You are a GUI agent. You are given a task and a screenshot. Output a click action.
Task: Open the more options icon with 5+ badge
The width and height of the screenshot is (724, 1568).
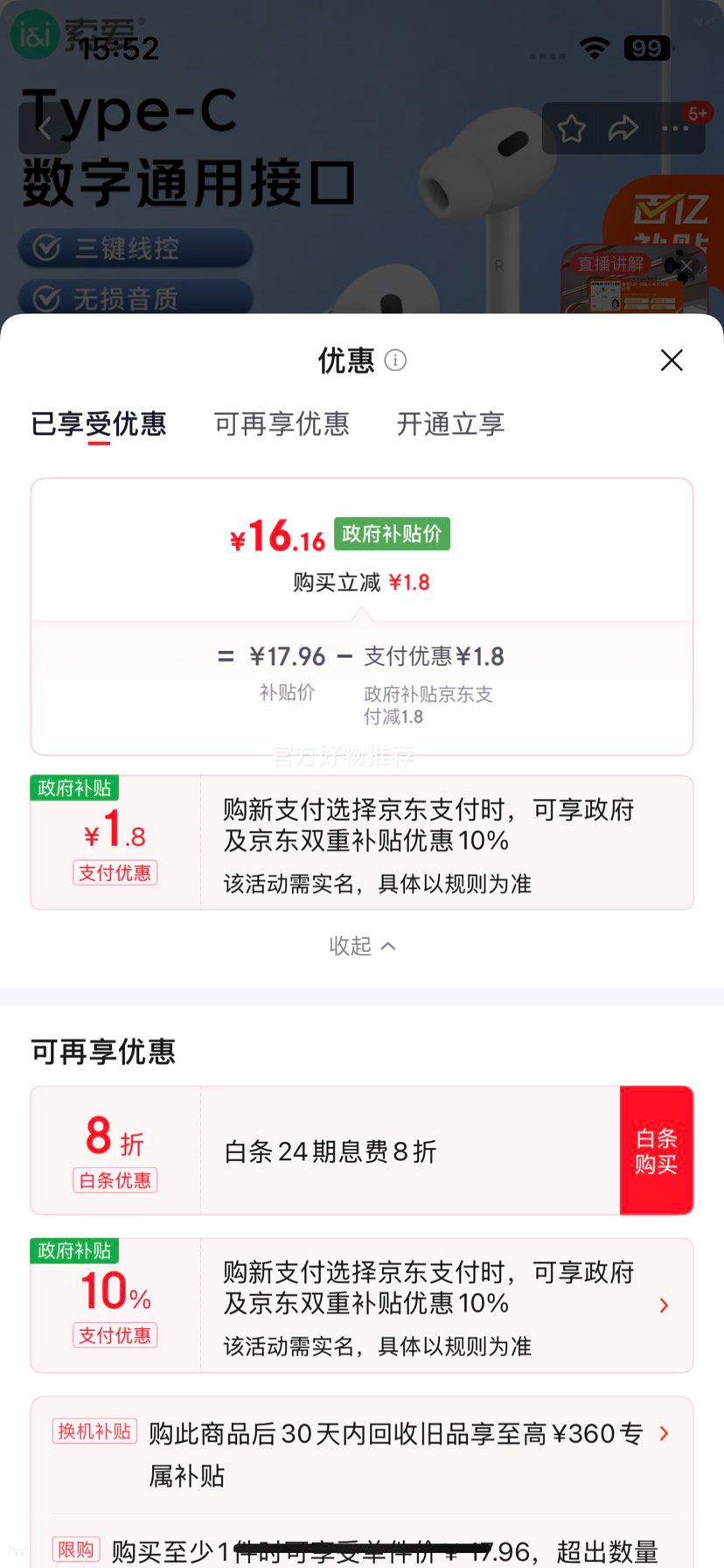[674, 129]
